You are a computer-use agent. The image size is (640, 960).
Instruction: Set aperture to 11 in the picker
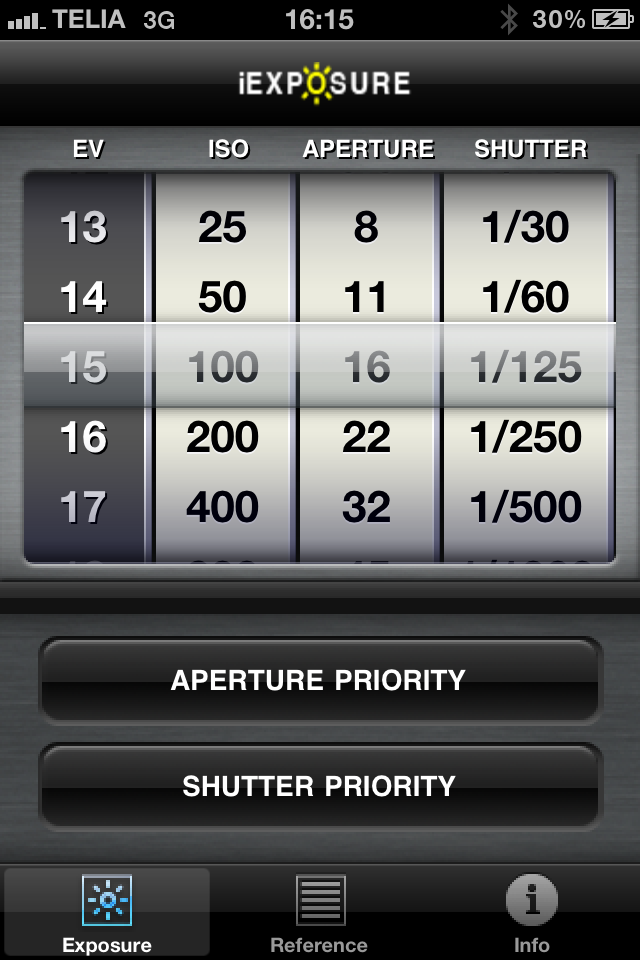(x=366, y=298)
